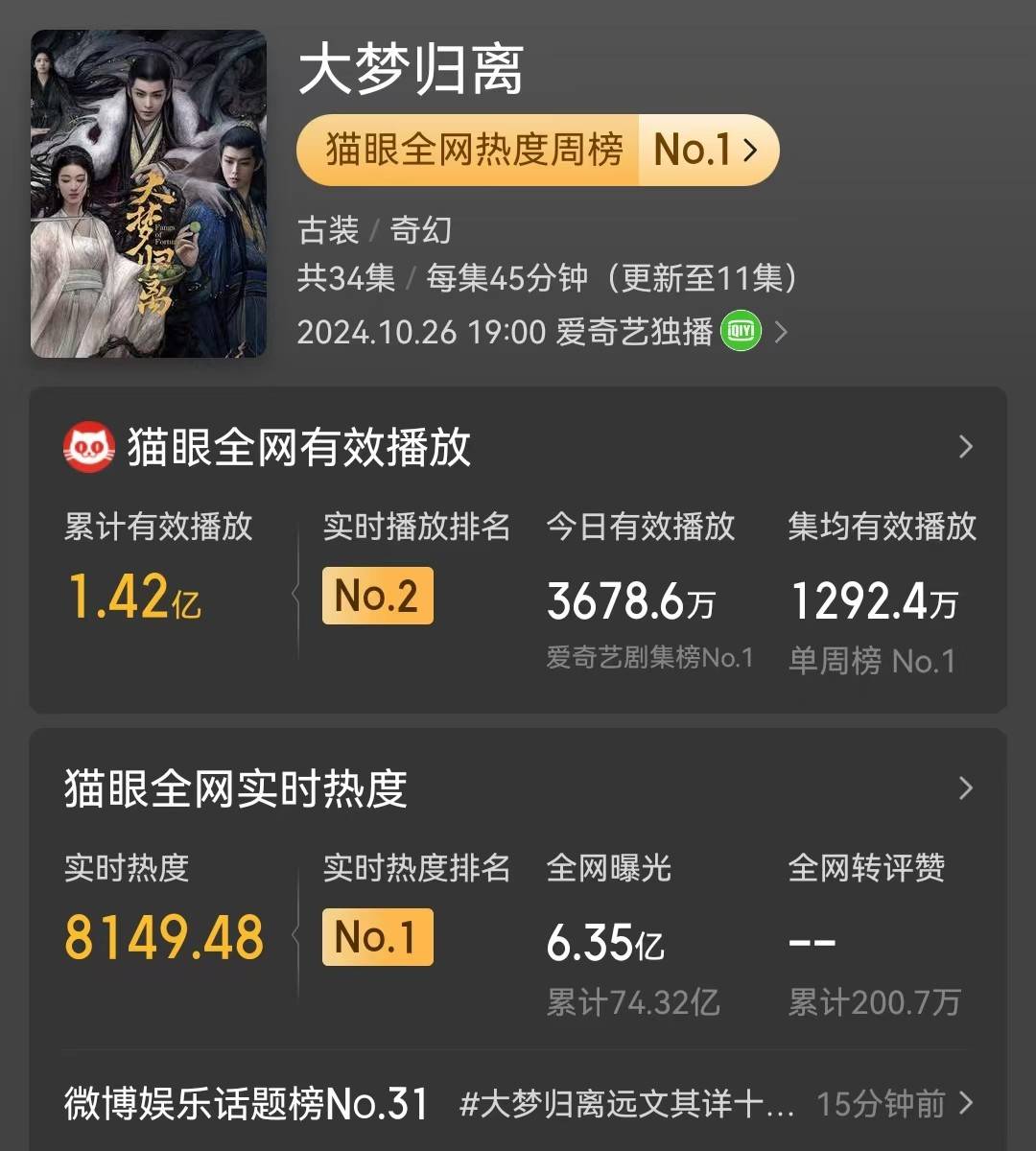Open the 猫眼全网热度周榜 No.1 badge
The width and height of the screenshot is (1036, 1151).
click(537, 151)
